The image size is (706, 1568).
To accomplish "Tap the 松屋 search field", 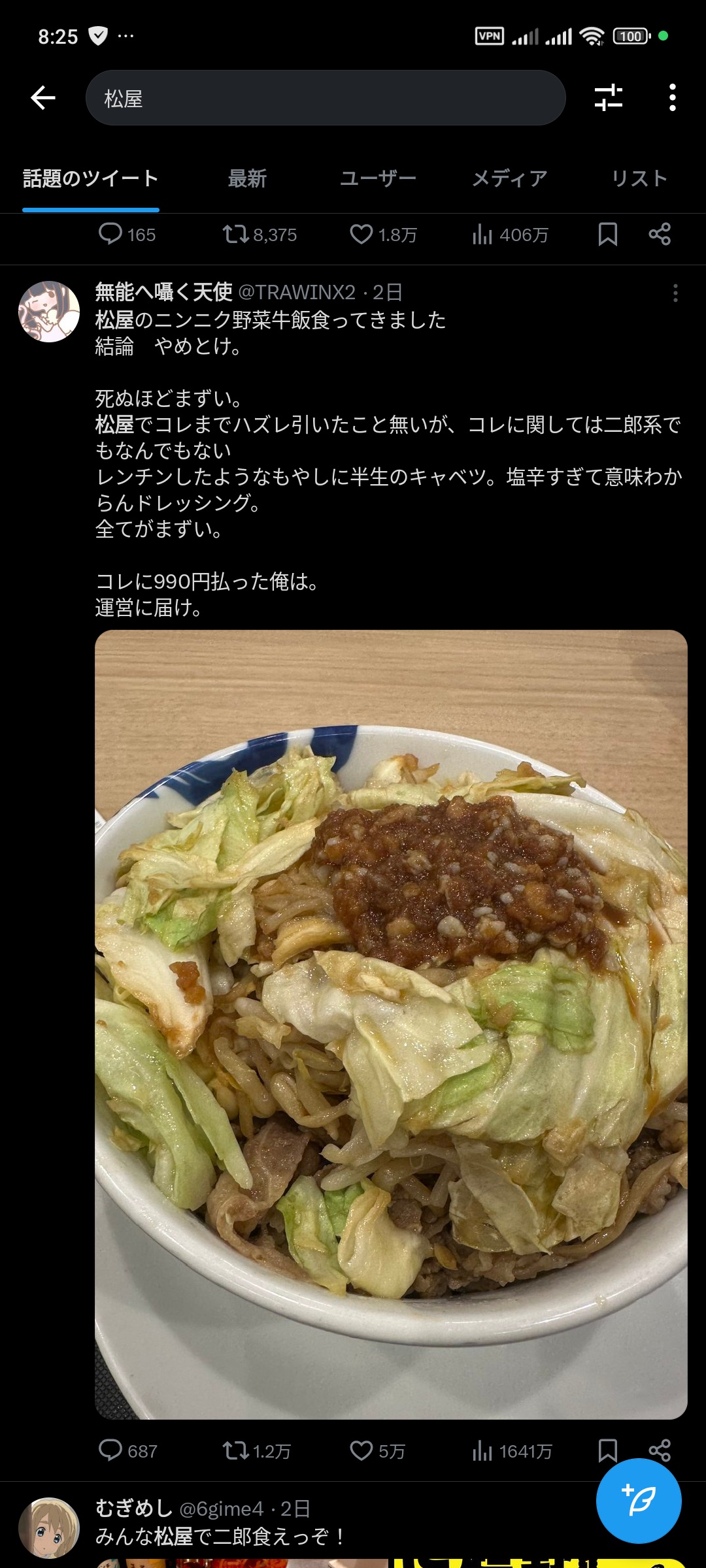I will coord(325,98).
